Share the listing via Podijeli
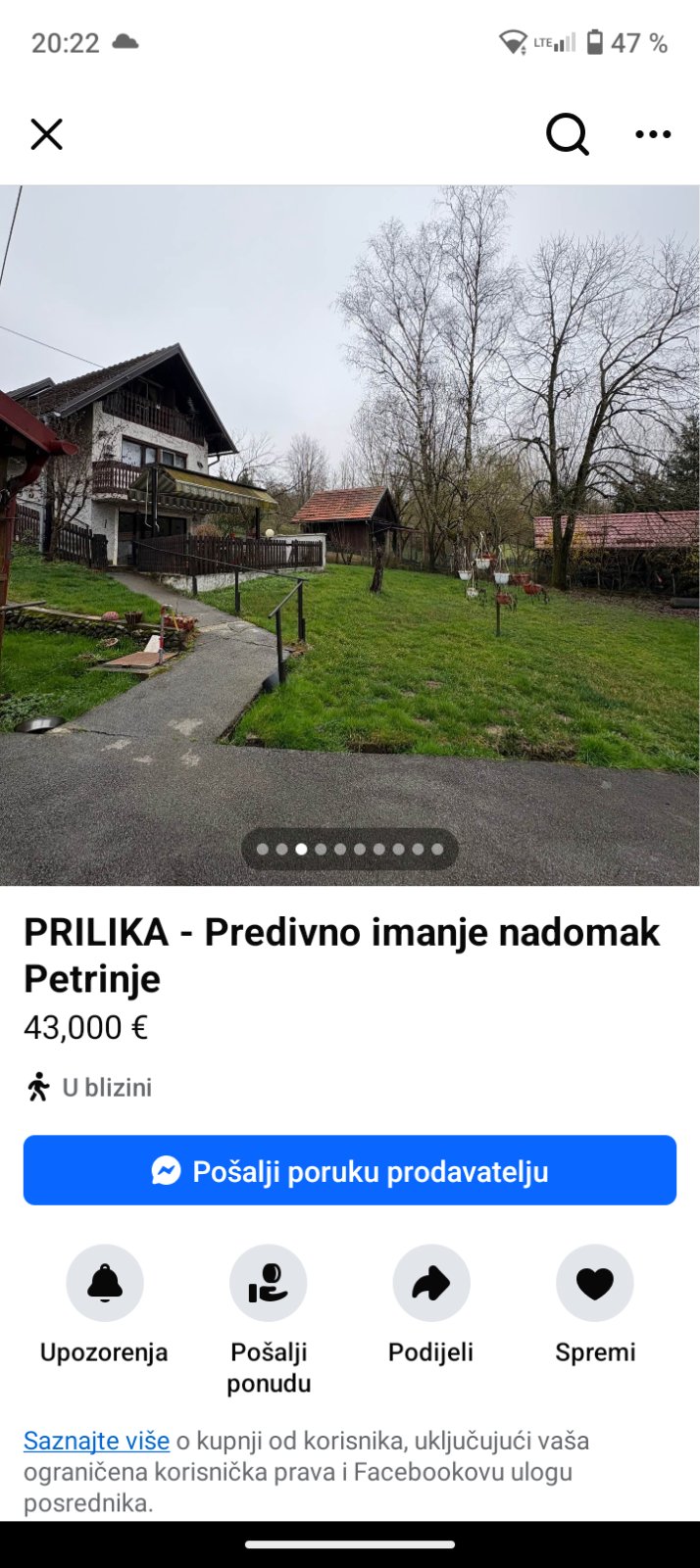Viewport: 700px width, 1568px height. tap(431, 1283)
